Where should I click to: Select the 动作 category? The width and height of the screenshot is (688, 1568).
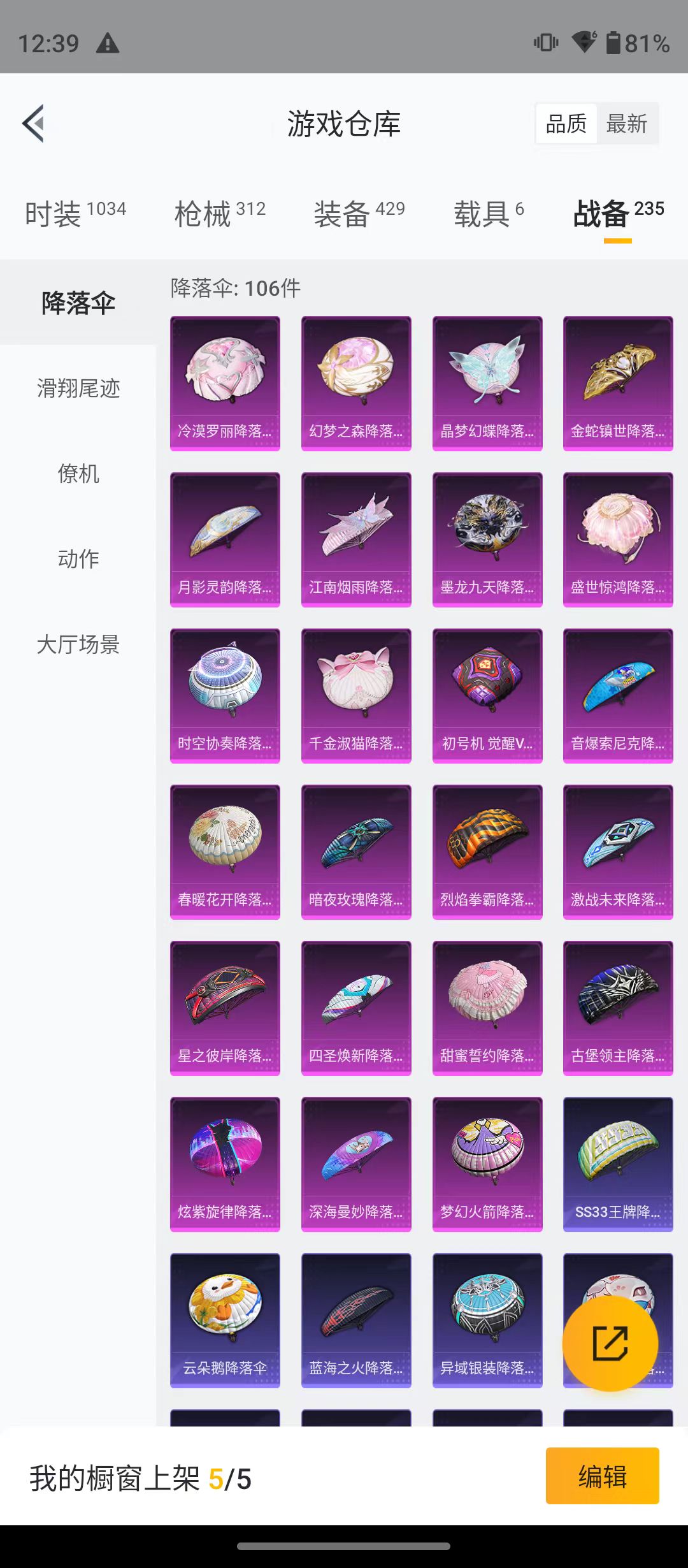[78, 559]
